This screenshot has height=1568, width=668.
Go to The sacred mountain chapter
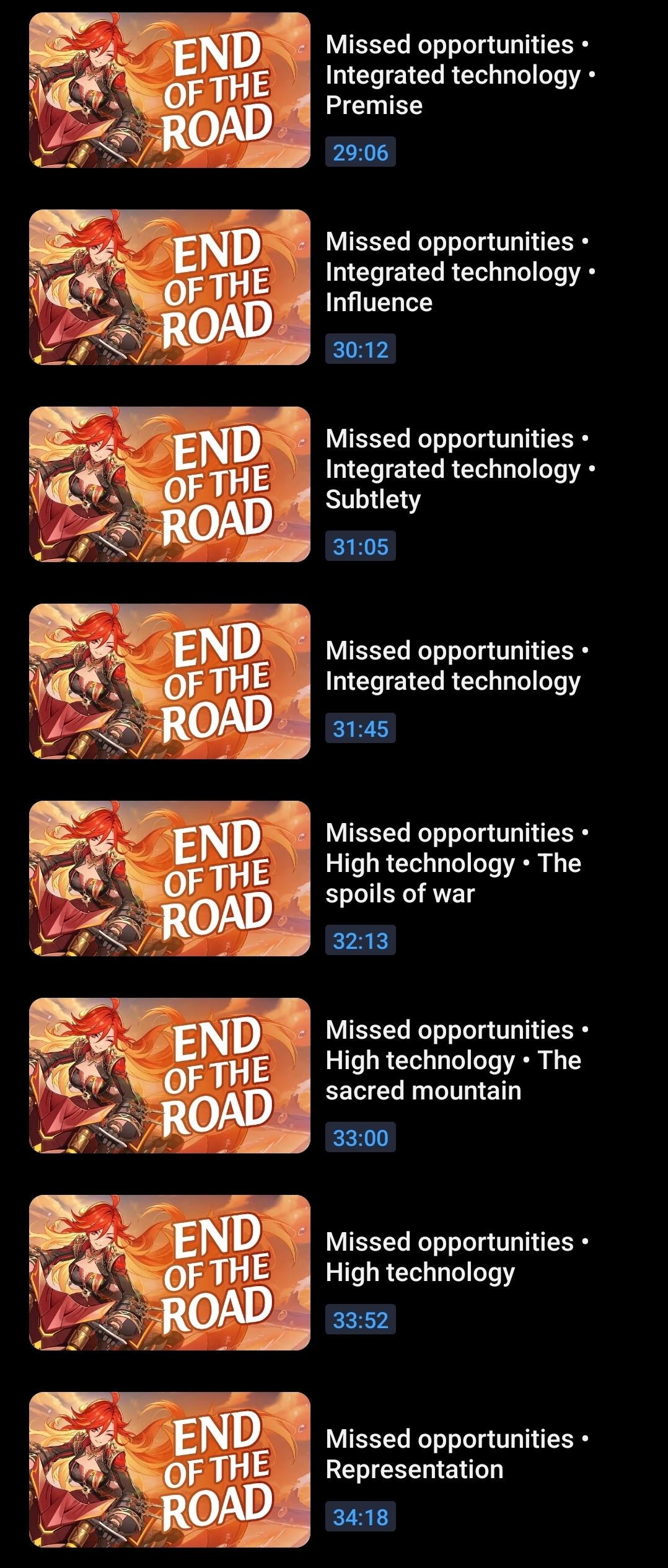pos(334,1076)
